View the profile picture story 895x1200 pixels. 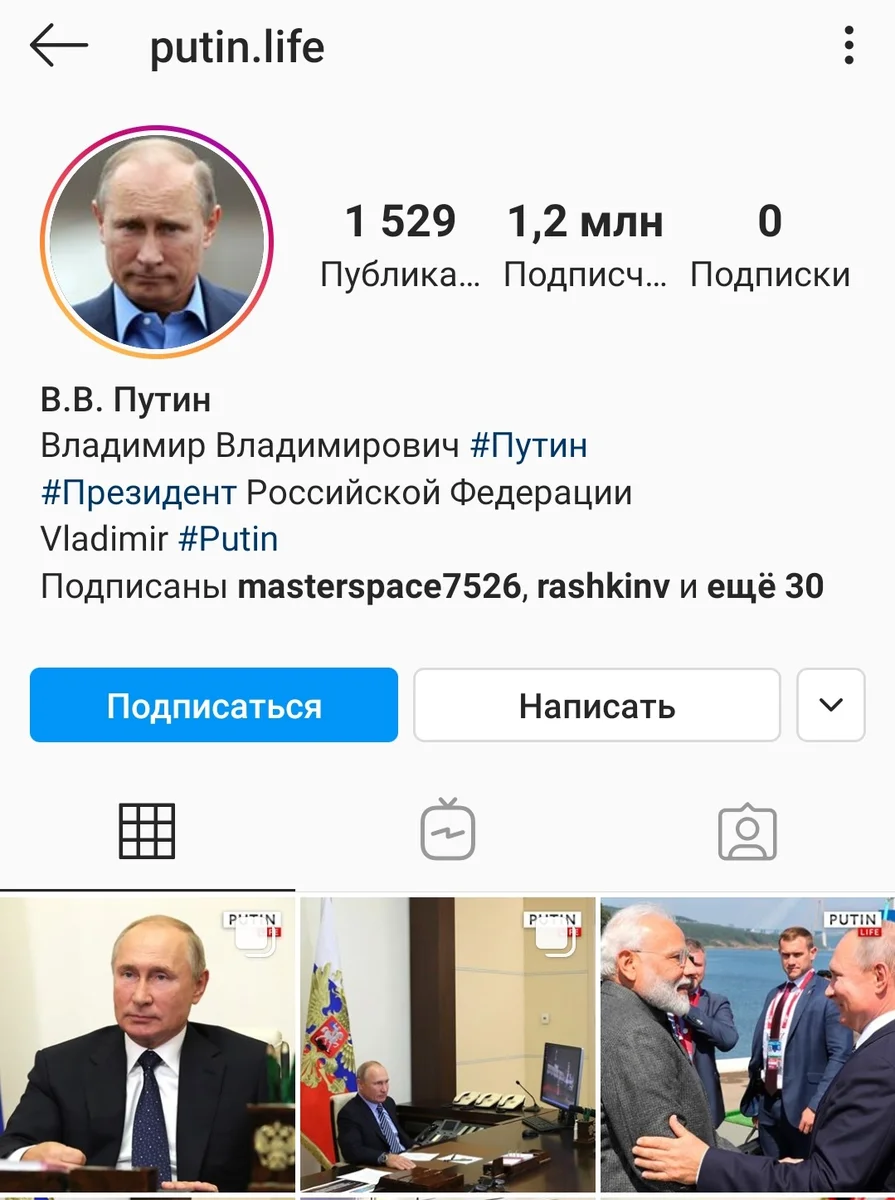point(157,242)
